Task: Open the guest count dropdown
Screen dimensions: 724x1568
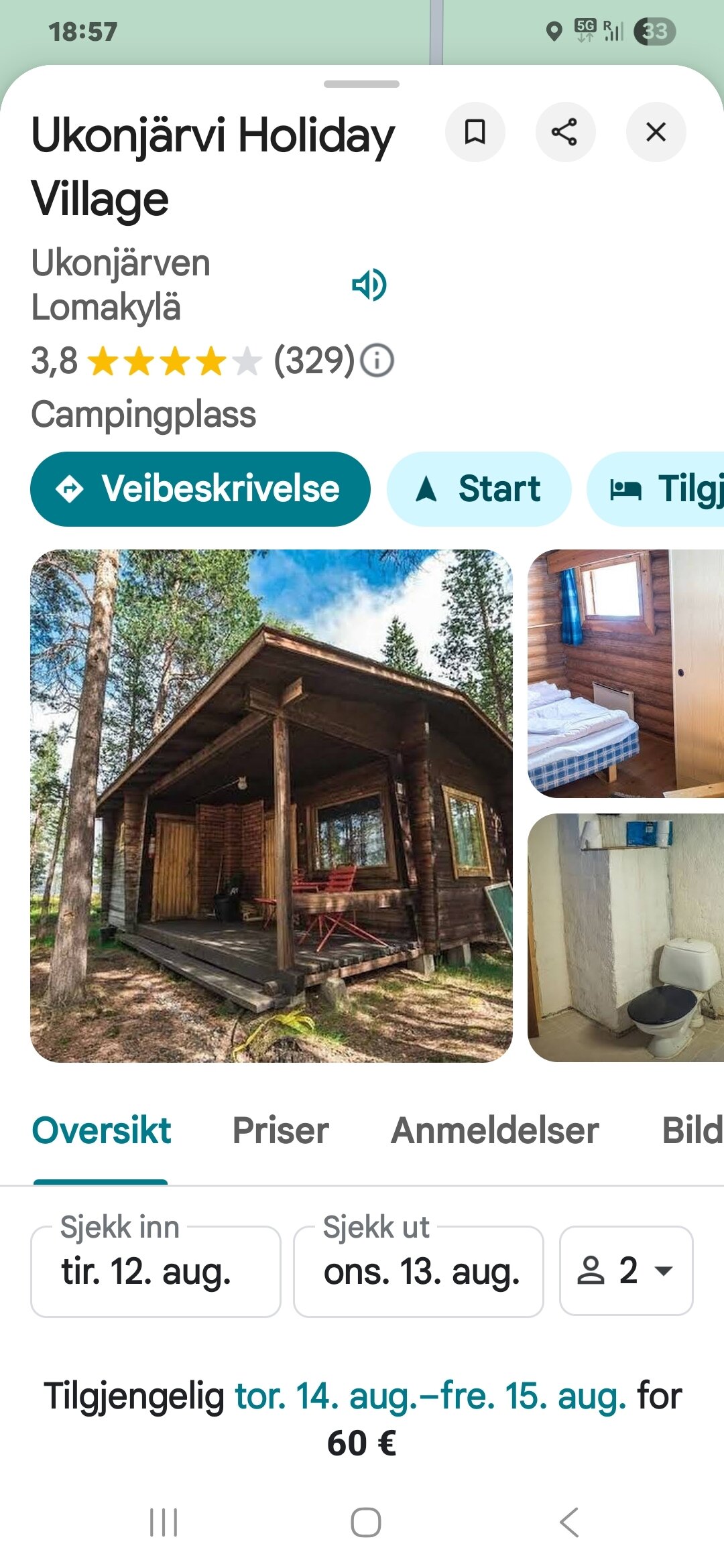Action: tap(626, 1270)
